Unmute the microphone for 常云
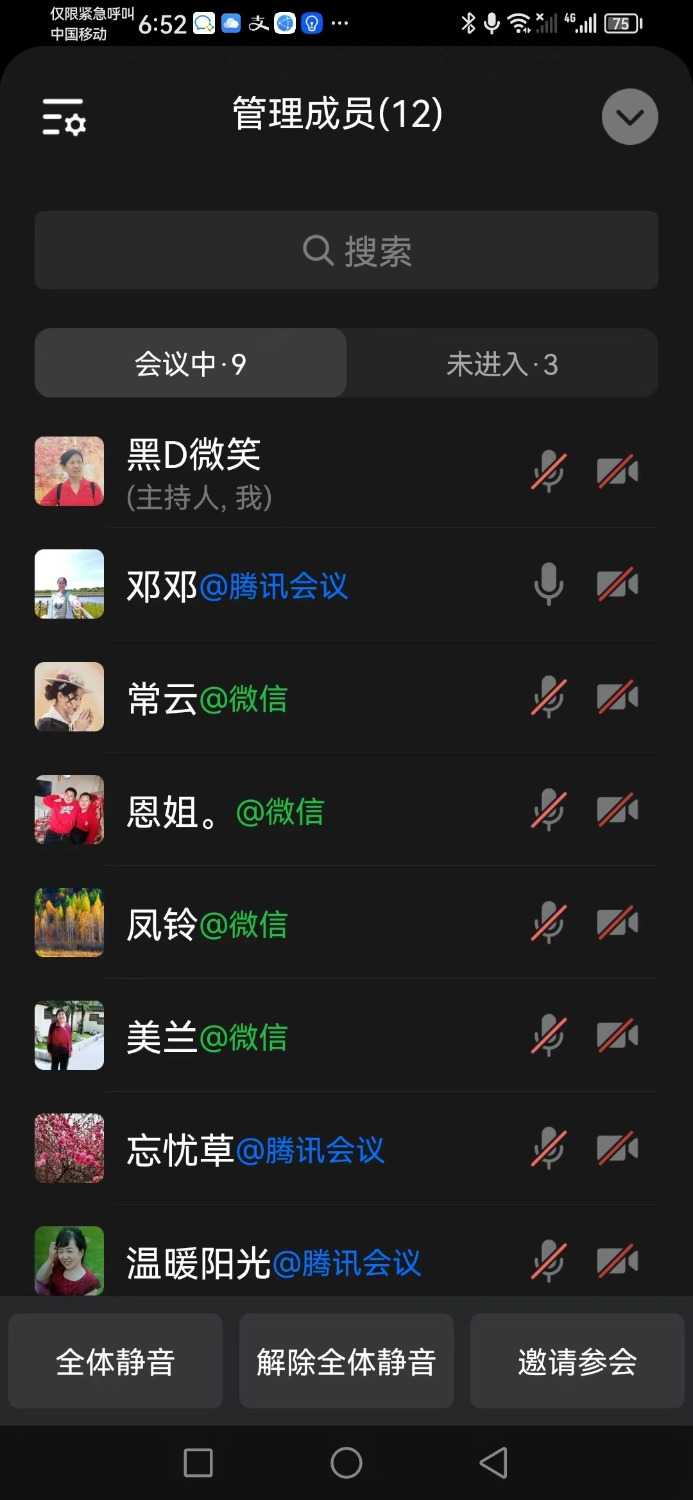This screenshot has width=693, height=1500. [x=548, y=697]
